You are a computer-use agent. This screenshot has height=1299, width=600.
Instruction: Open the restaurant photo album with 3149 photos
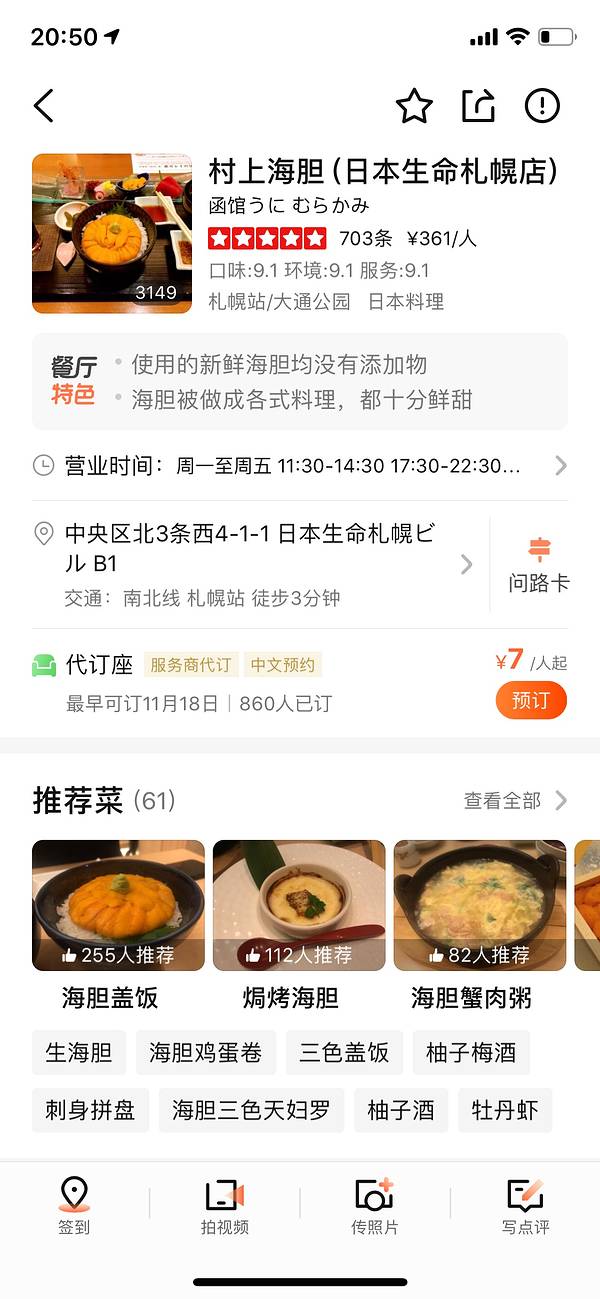pos(112,233)
